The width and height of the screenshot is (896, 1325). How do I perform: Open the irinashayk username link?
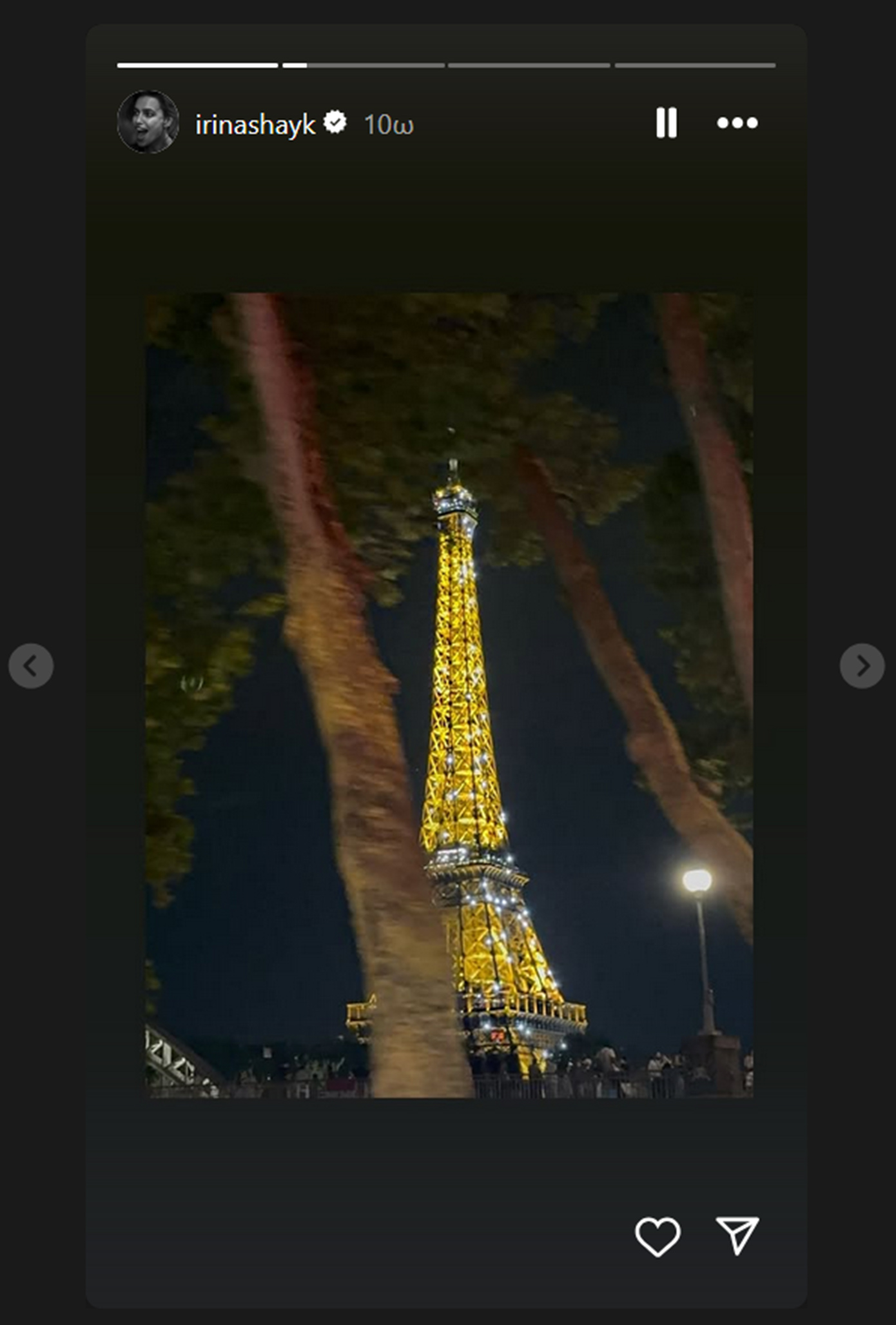pyautogui.click(x=255, y=124)
